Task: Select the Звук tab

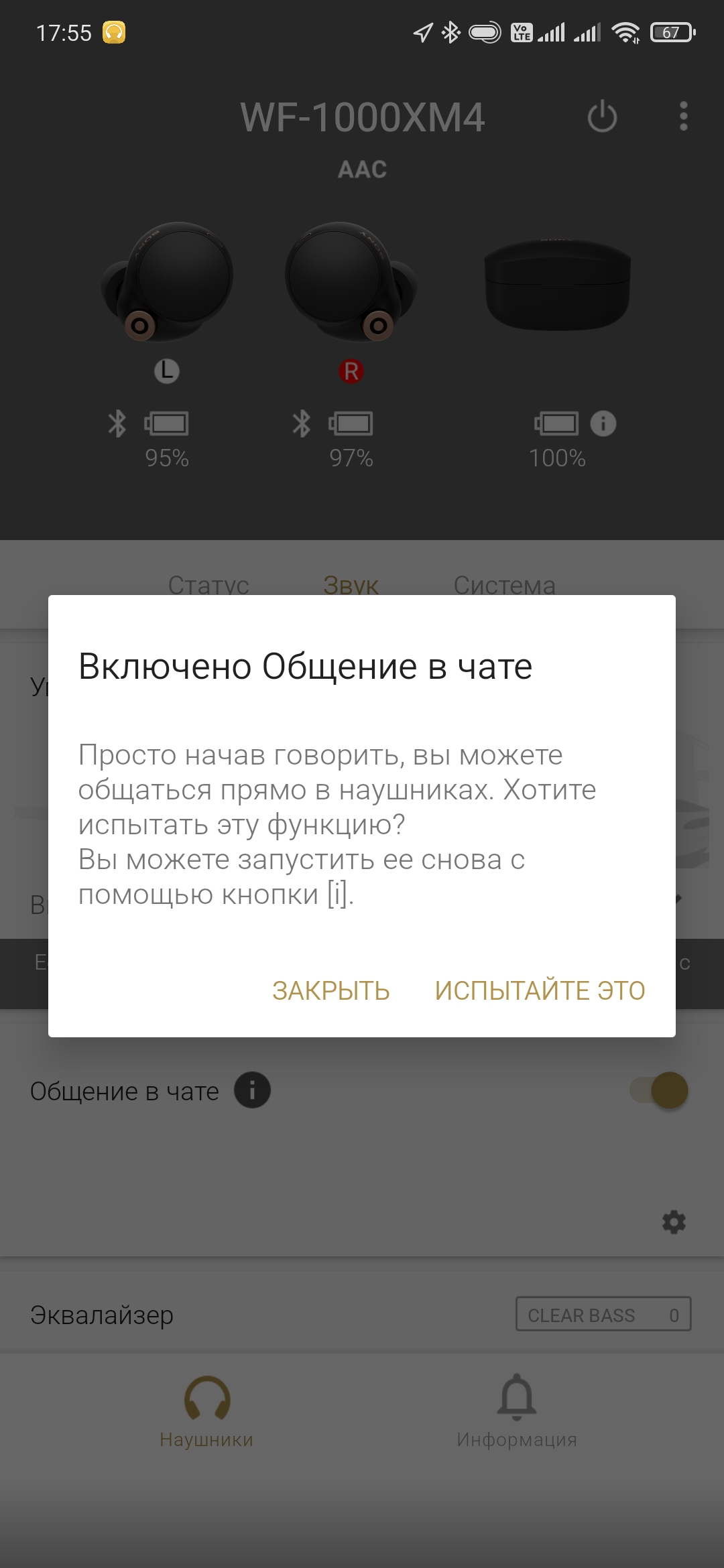Action: point(351,584)
